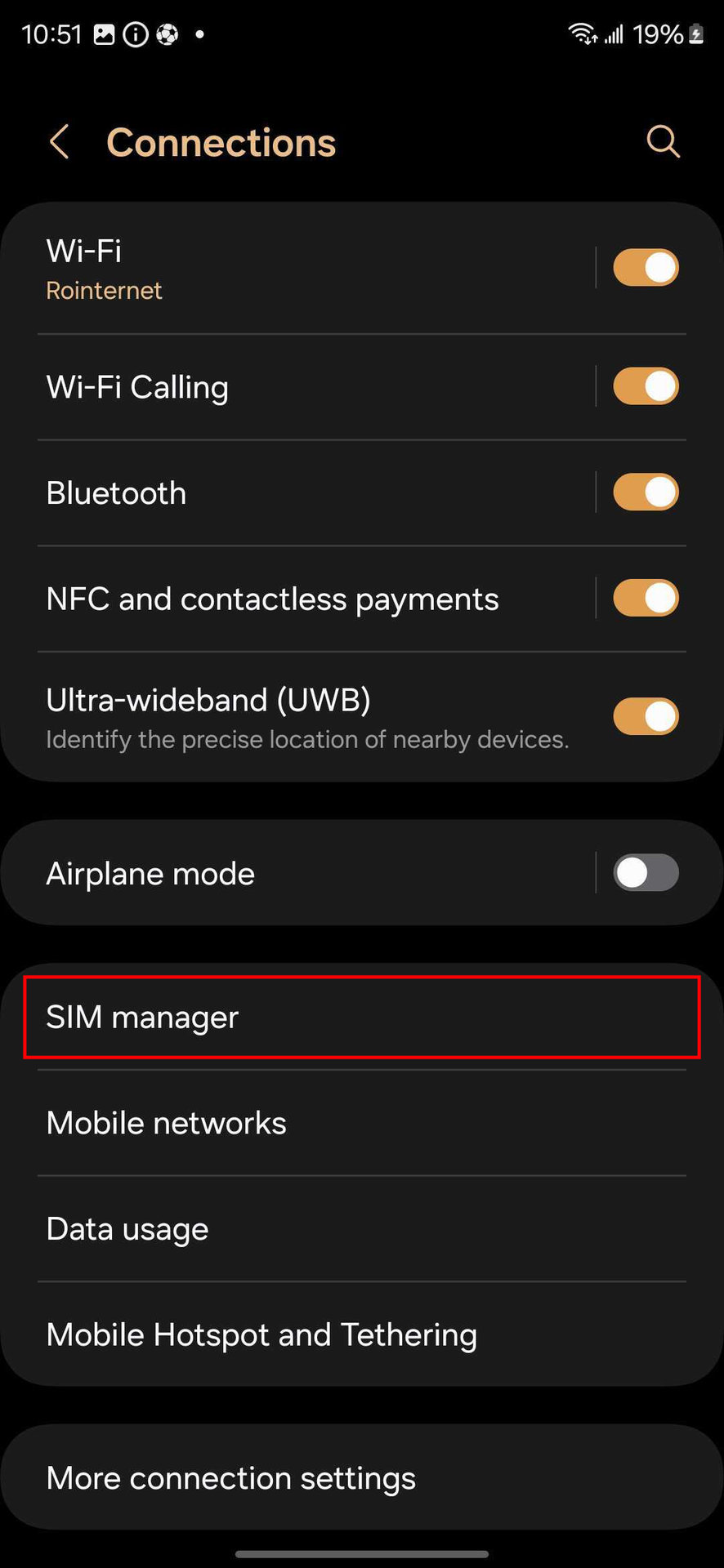The height and width of the screenshot is (1568, 724).
Task: Disable Ultra-wideband (UWB)
Action: 646,716
